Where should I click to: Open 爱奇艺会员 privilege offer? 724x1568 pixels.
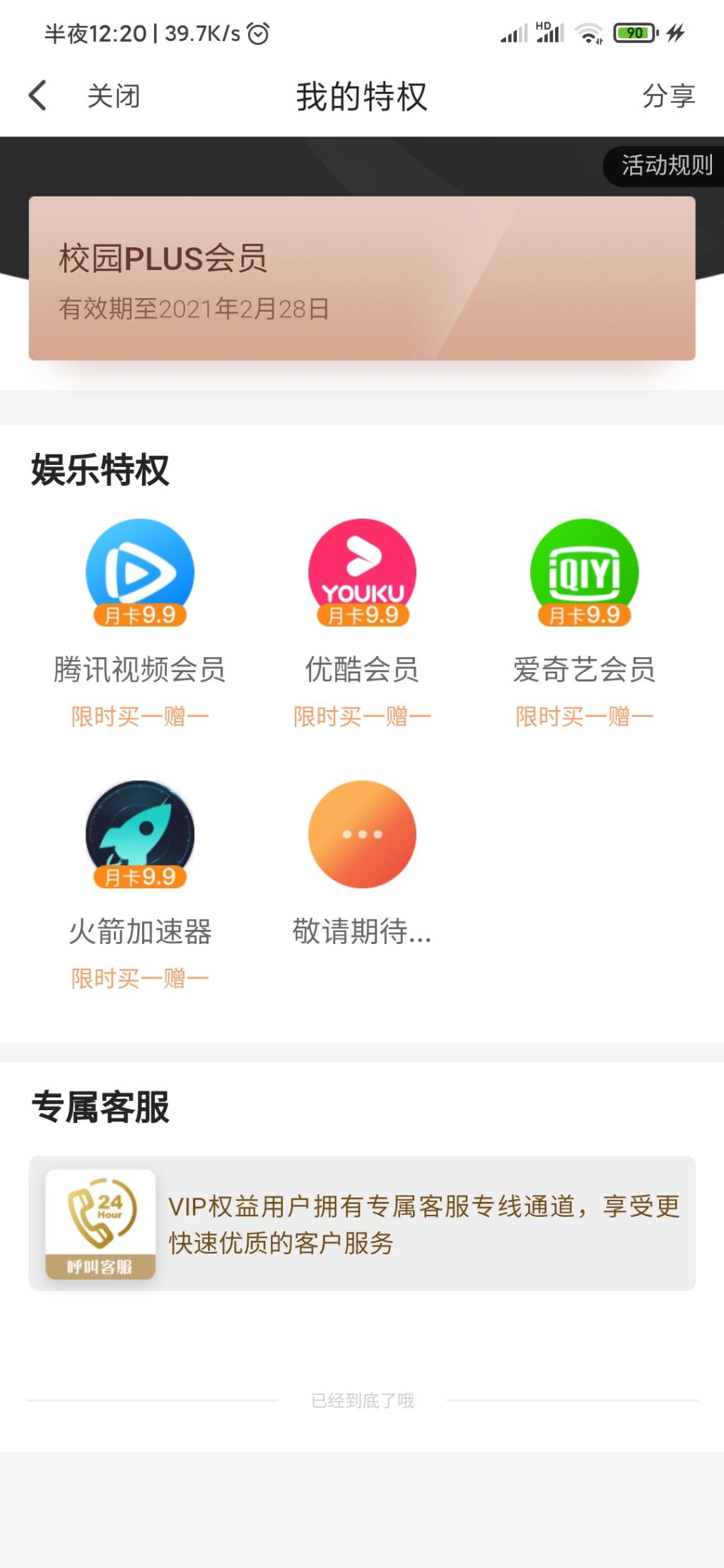click(584, 572)
